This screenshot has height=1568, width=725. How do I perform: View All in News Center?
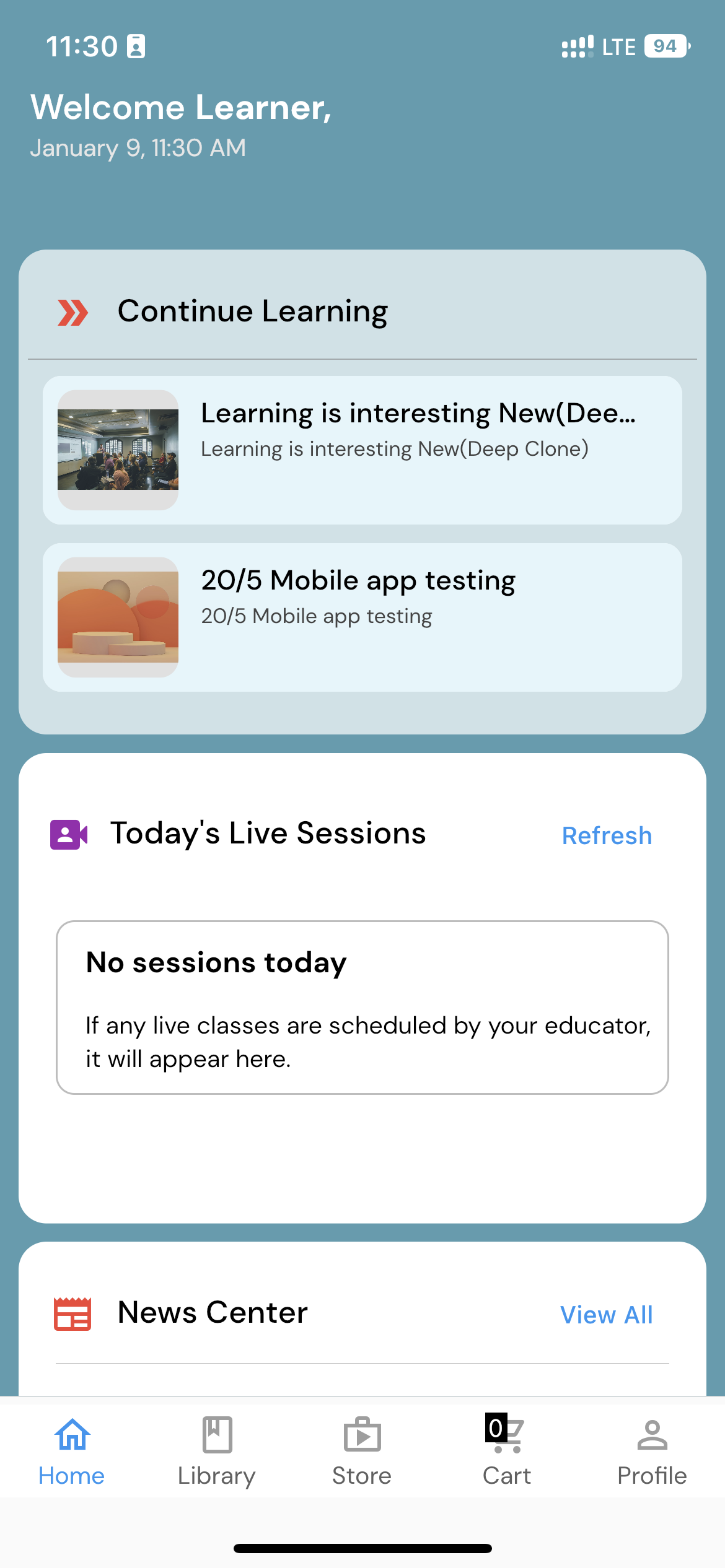point(606,1315)
